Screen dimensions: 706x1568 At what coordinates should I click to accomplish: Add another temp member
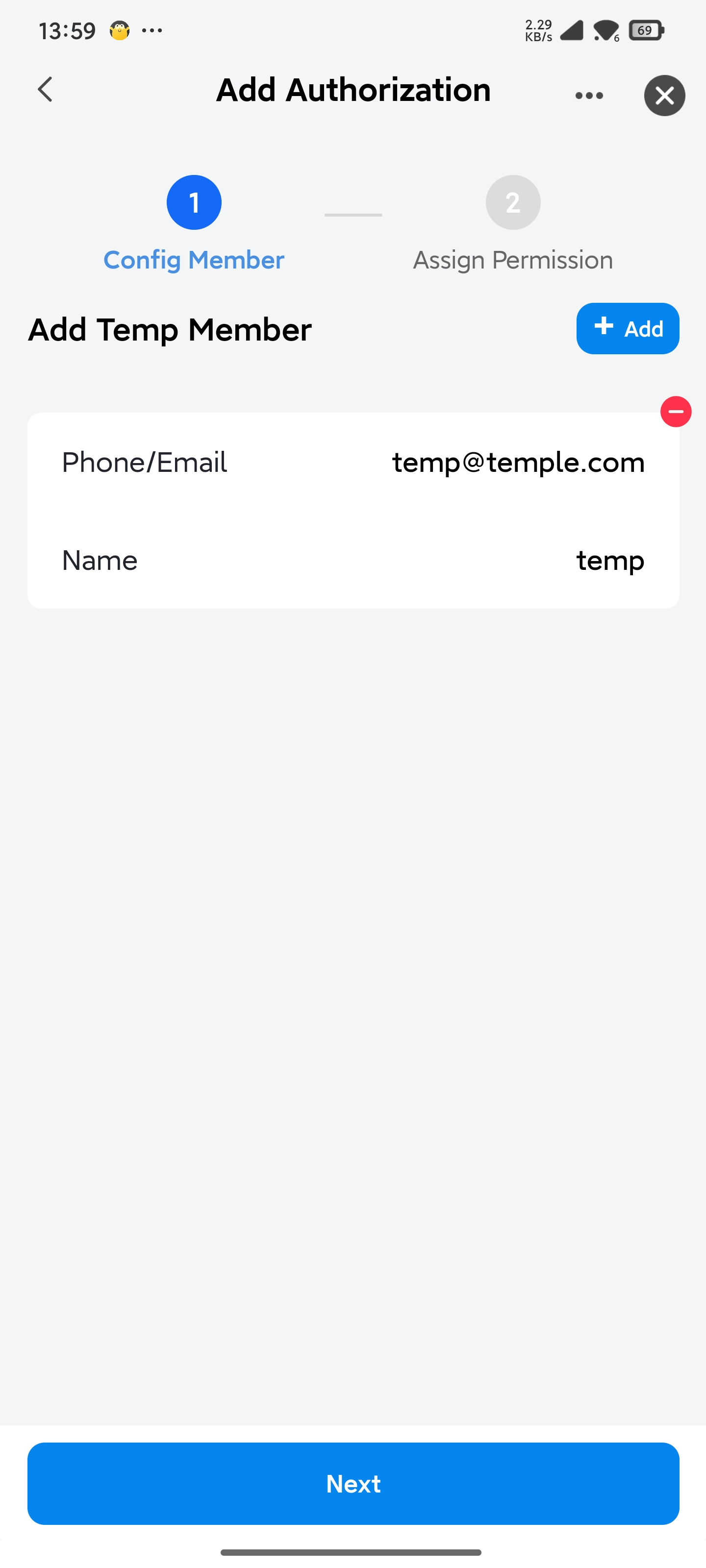pos(628,329)
